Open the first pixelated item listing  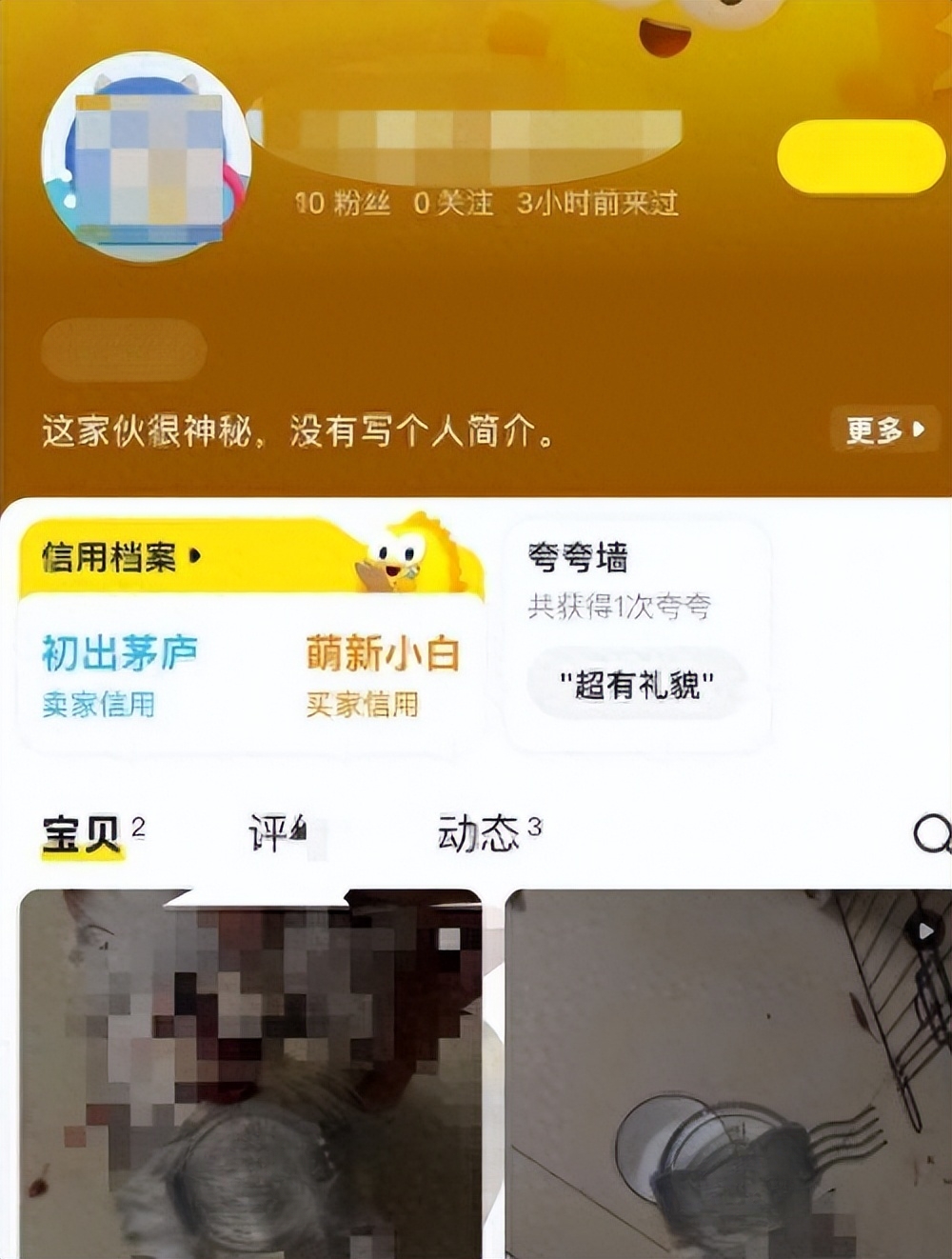pyautogui.click(x=250, y=1074)
